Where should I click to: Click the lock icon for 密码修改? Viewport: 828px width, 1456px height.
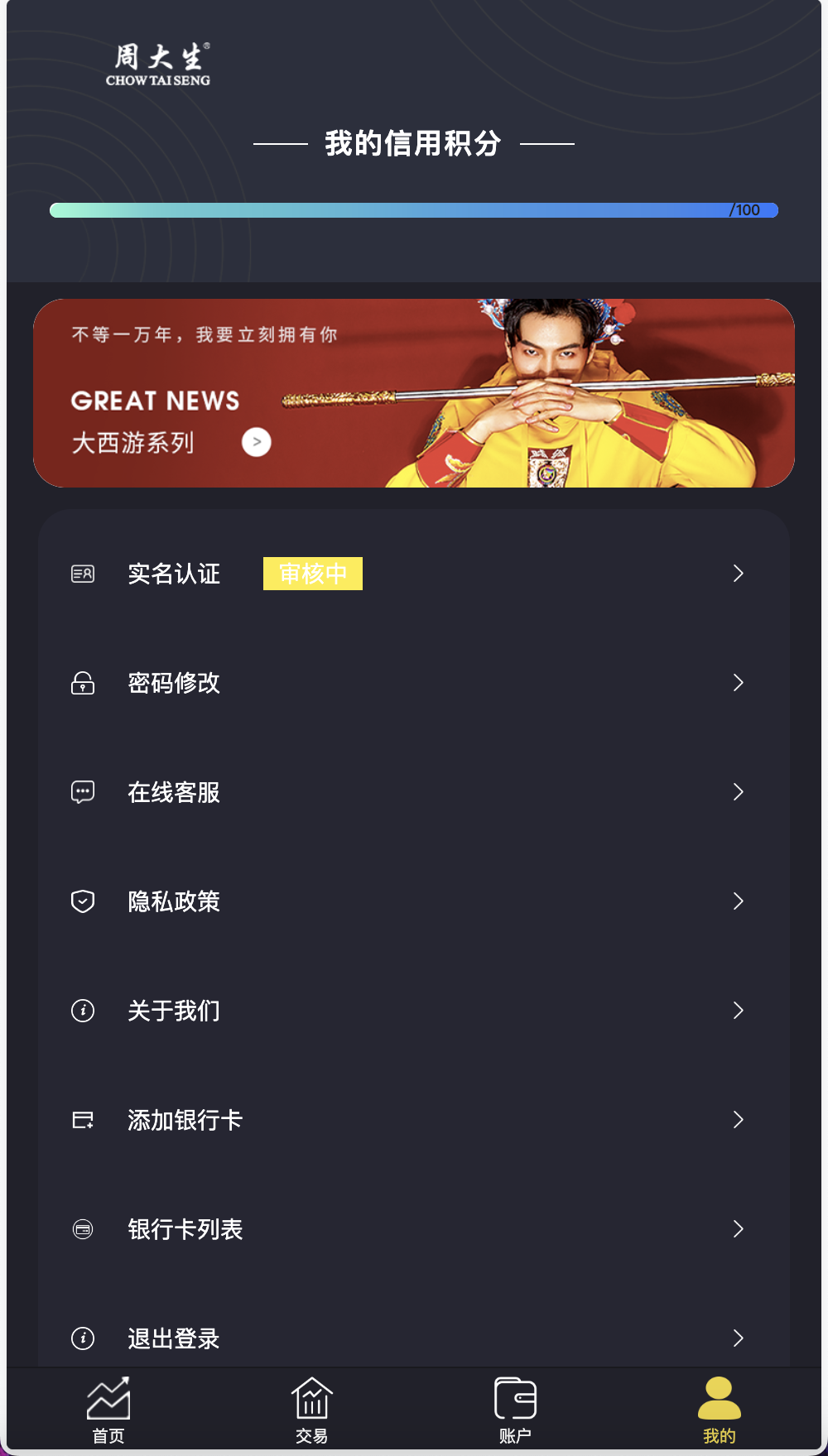click(x=82, y=683)
